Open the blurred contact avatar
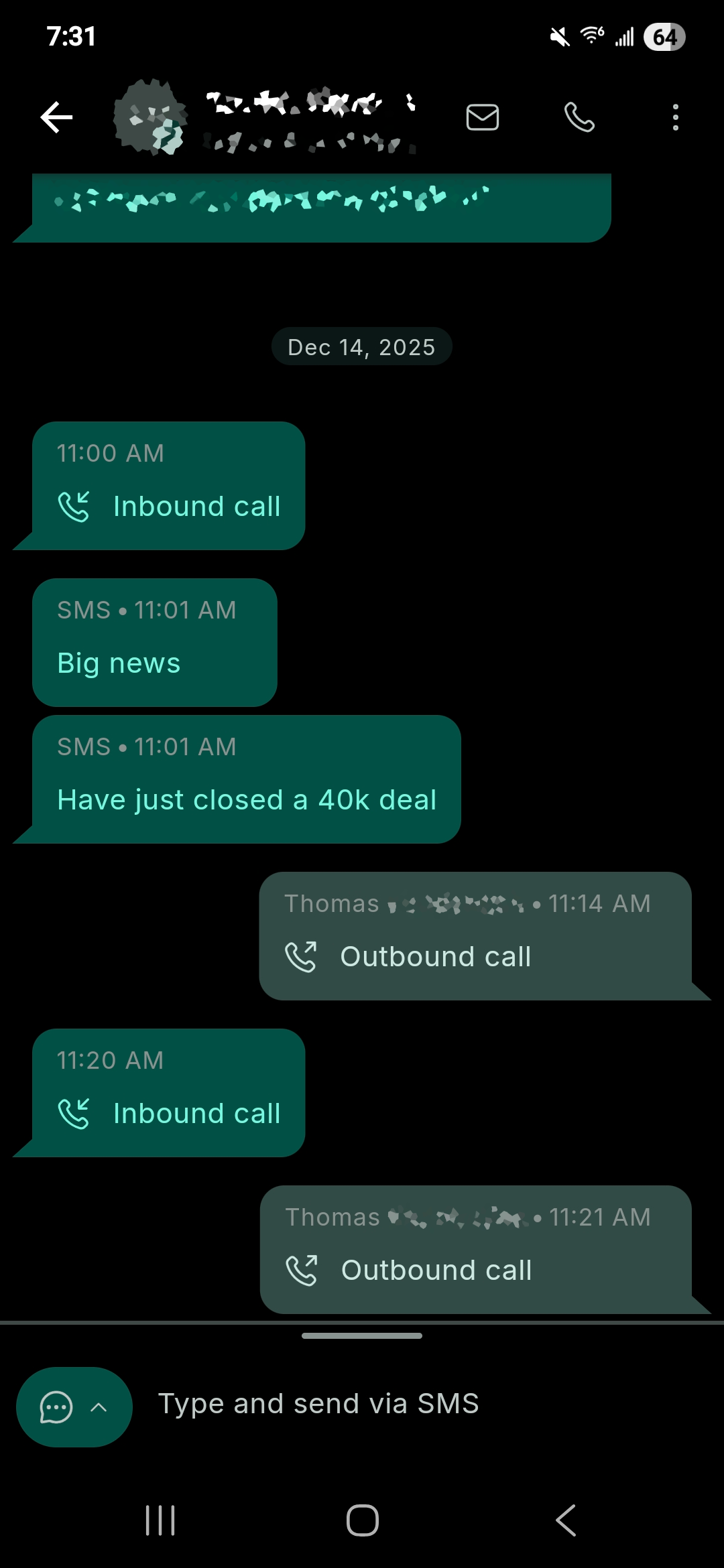This screenshot has width=724, height=1568. 150,118
